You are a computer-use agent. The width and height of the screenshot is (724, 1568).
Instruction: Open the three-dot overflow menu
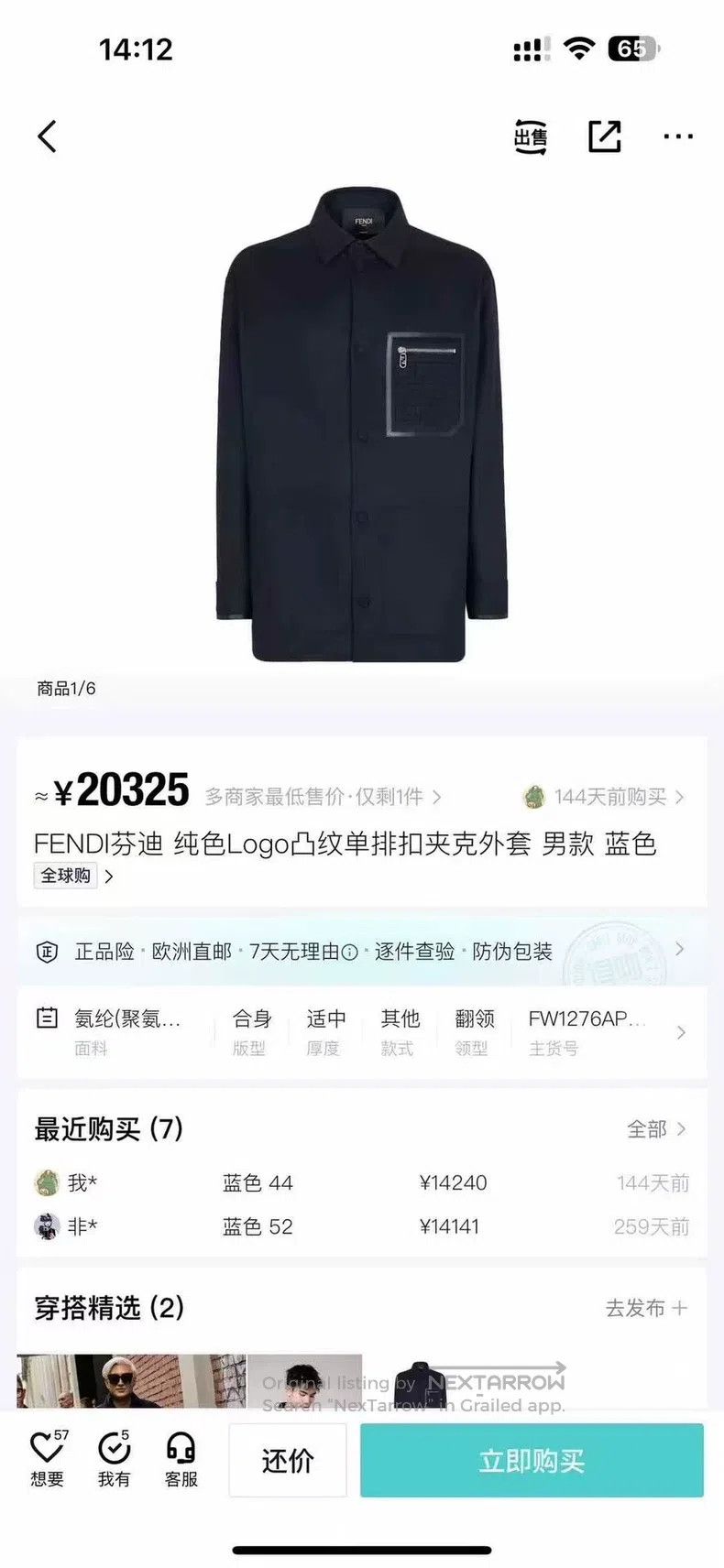pos(678,136)
